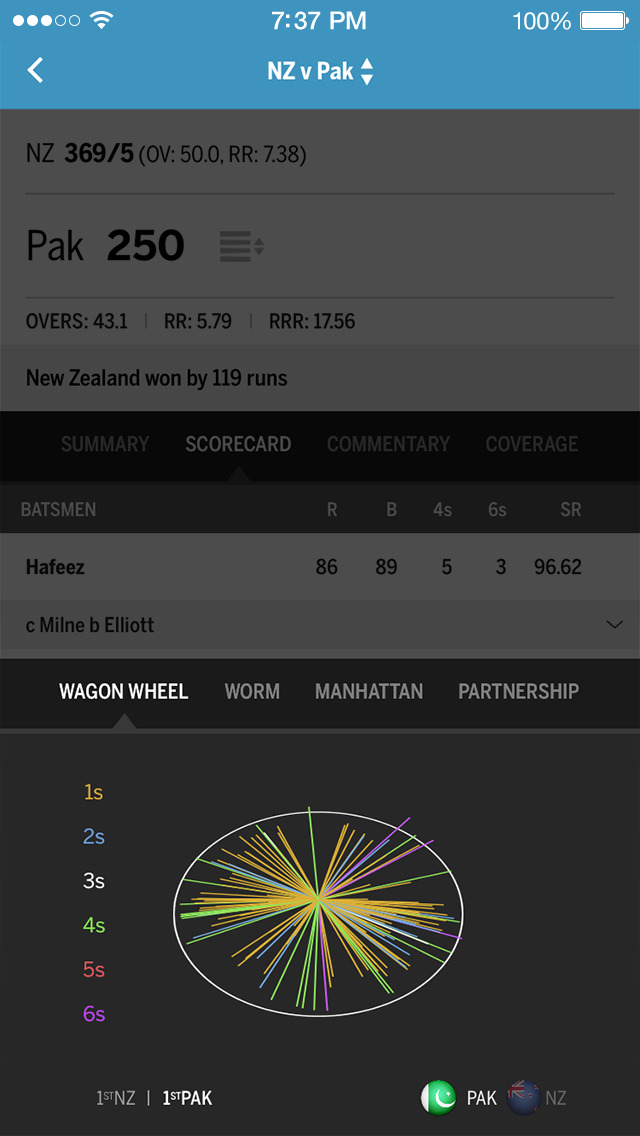The height and width of the screenshot is (1136, 640).
Task: View the Partnership chart
Action: pos(518,691)
